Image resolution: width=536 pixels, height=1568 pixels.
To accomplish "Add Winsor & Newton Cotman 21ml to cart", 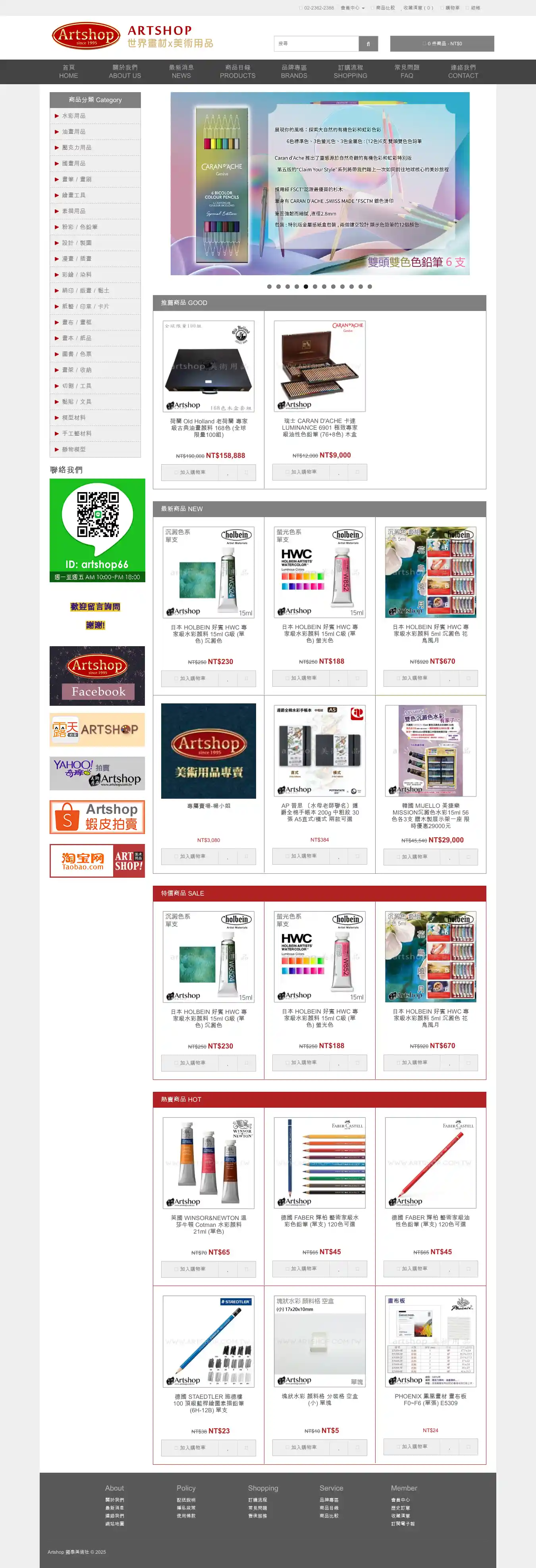I will (192, 1269).
